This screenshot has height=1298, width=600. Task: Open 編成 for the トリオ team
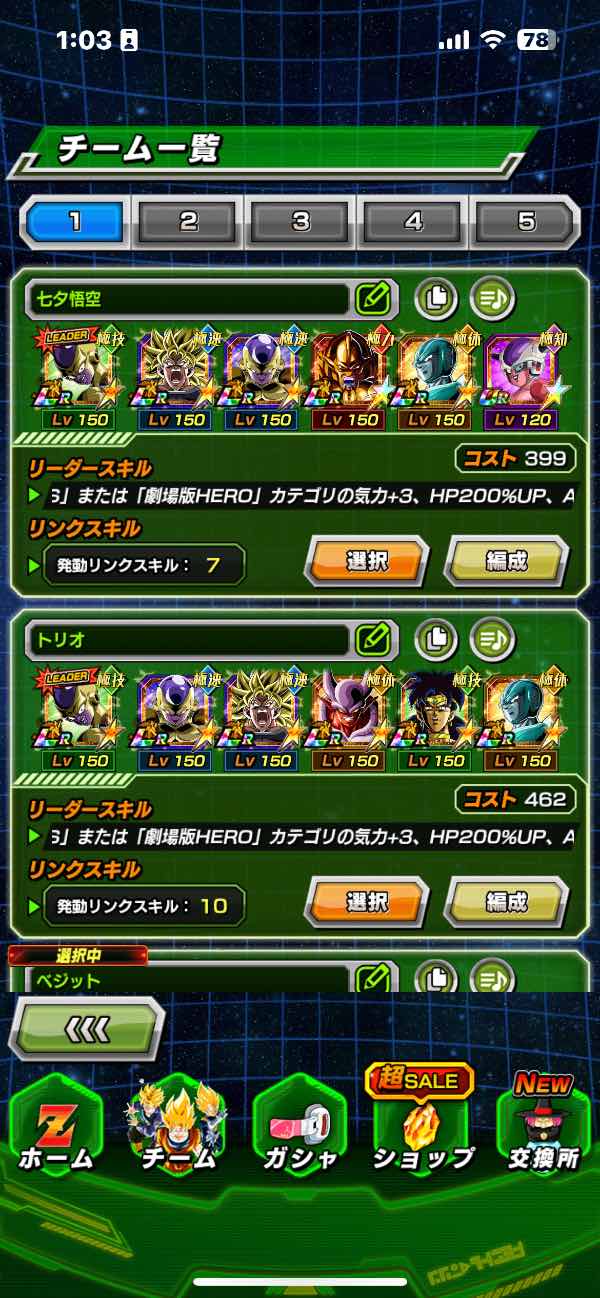[x=506, y=902]
